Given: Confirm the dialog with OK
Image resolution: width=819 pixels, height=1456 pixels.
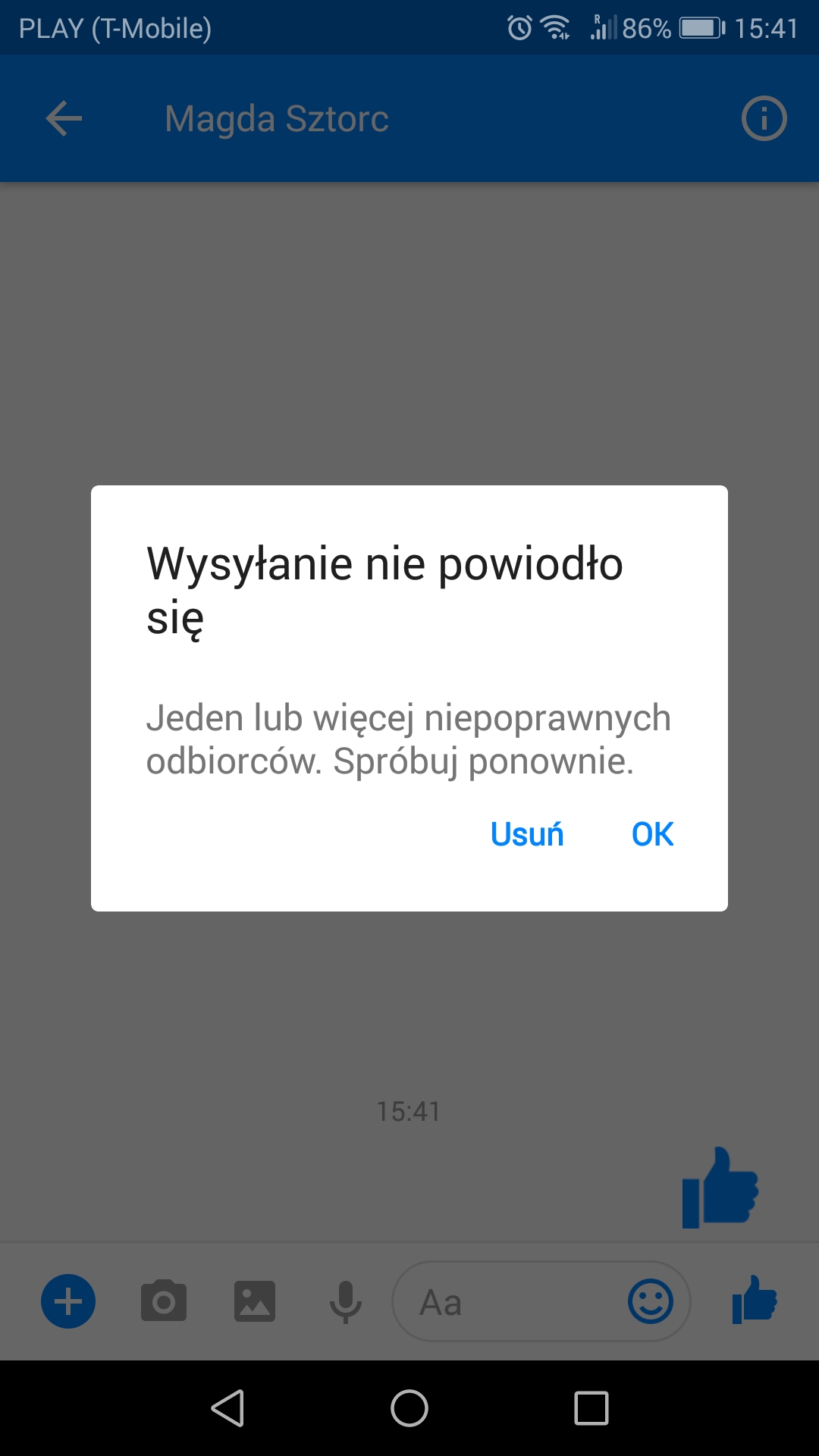Looking at the screenshot, I should 652,834.
